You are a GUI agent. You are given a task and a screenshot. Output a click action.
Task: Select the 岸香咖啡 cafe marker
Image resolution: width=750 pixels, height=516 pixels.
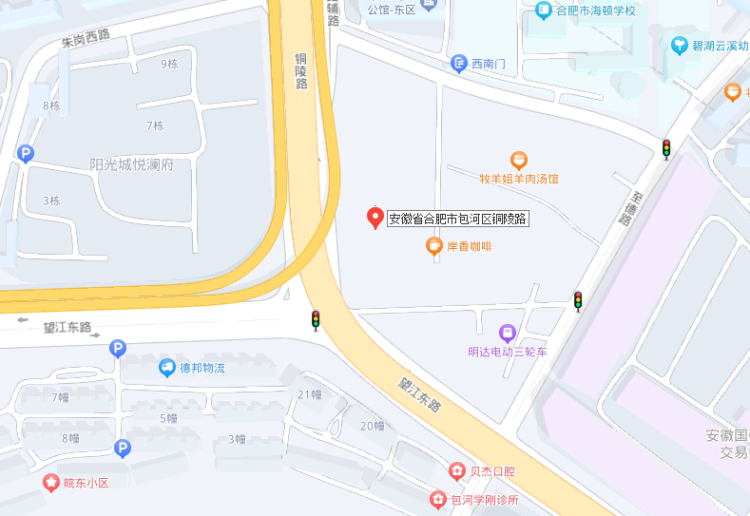(434, 245)
